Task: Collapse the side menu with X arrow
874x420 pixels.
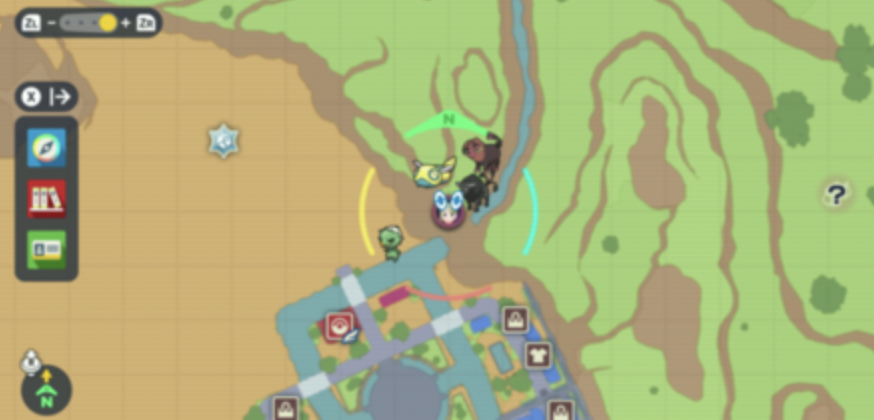Action: [46, 97]
